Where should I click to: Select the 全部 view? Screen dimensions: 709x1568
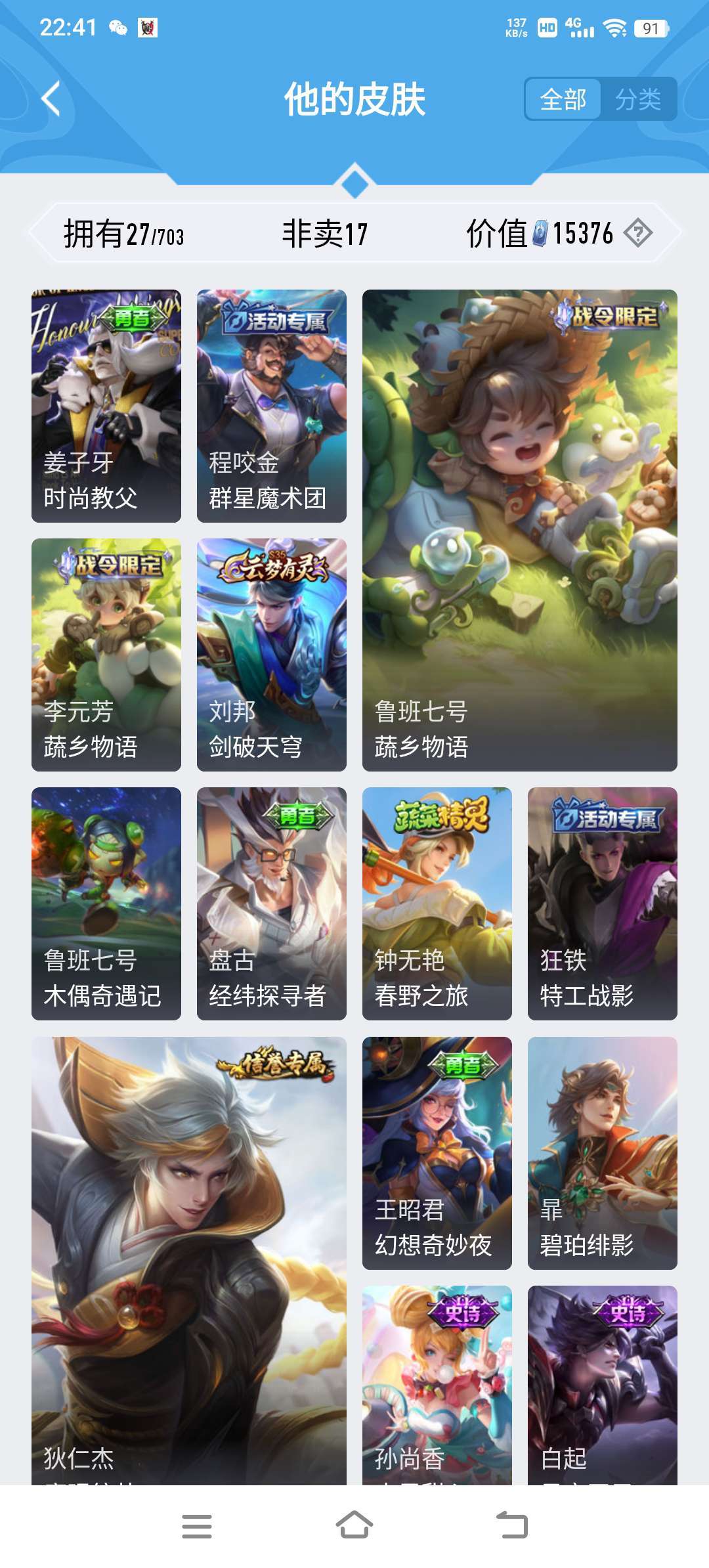pos(563,99)
